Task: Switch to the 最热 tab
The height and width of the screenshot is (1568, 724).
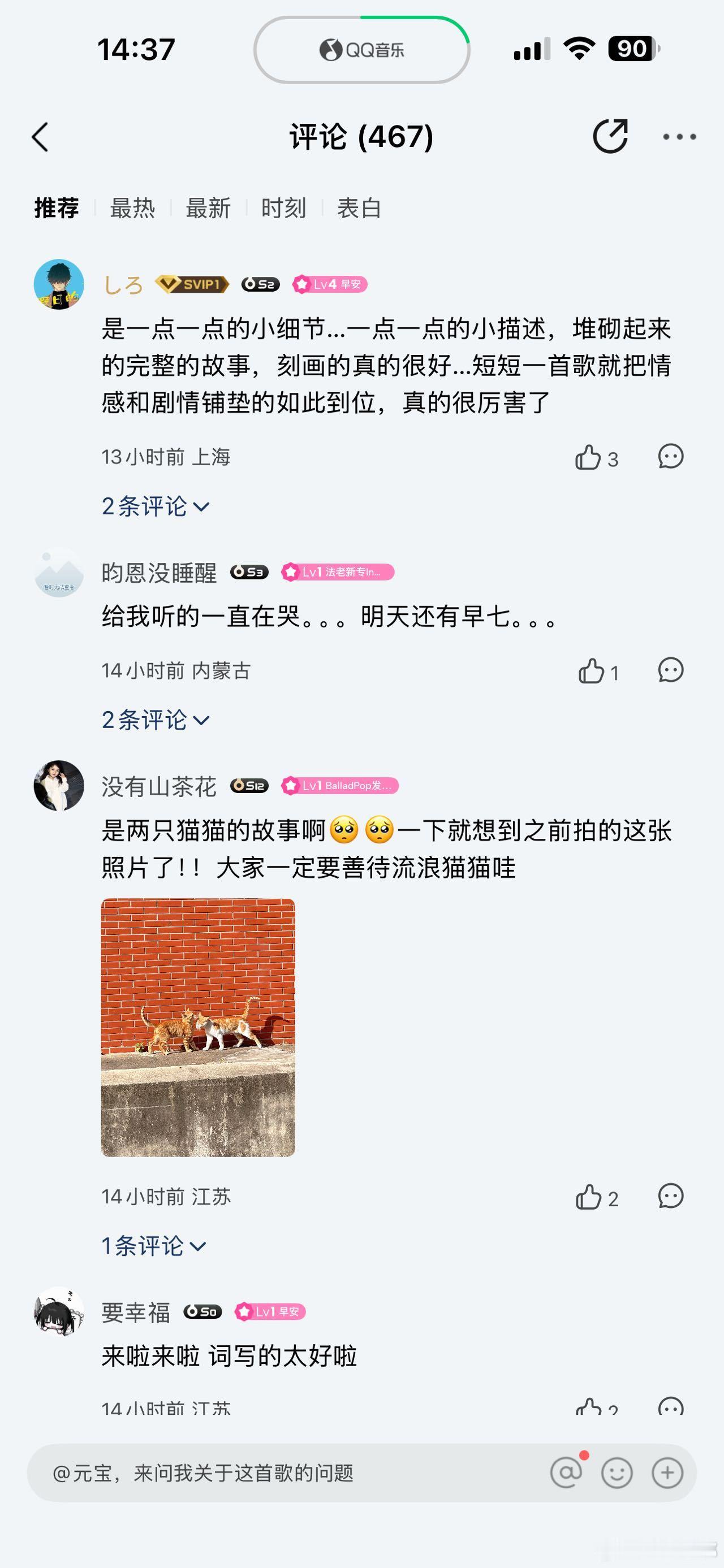Action: (x=132, y=207)
